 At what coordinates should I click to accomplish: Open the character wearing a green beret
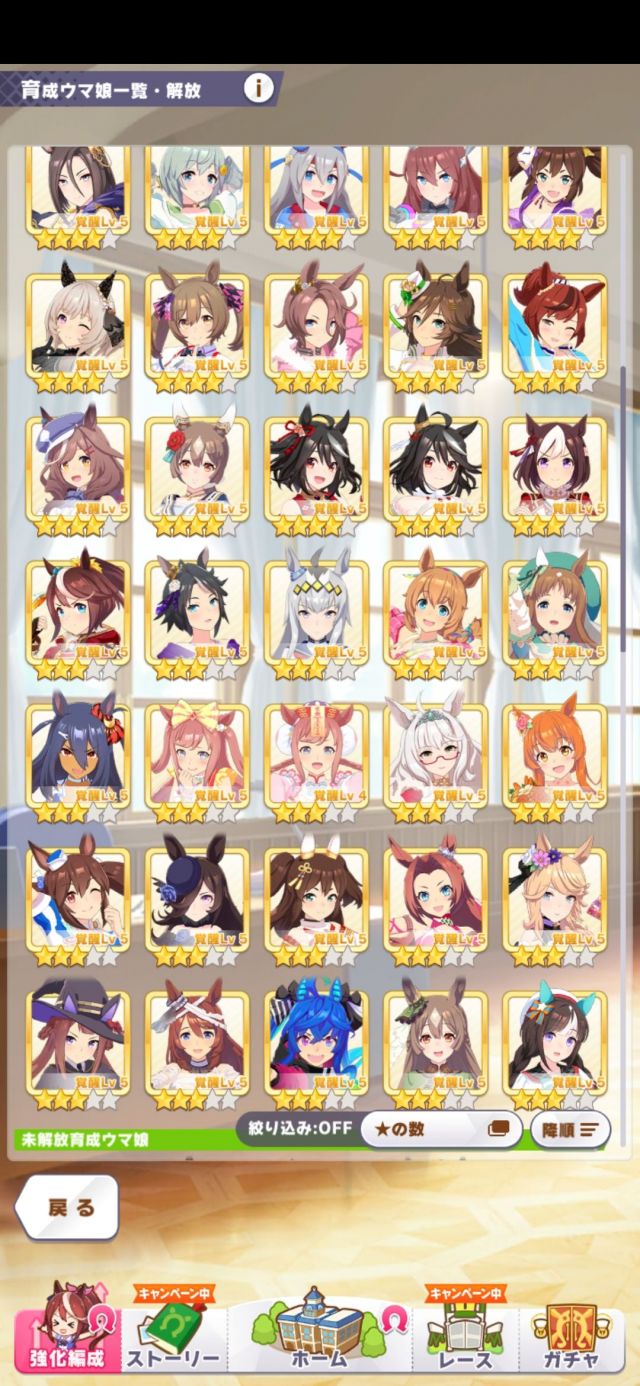(554, 611)
